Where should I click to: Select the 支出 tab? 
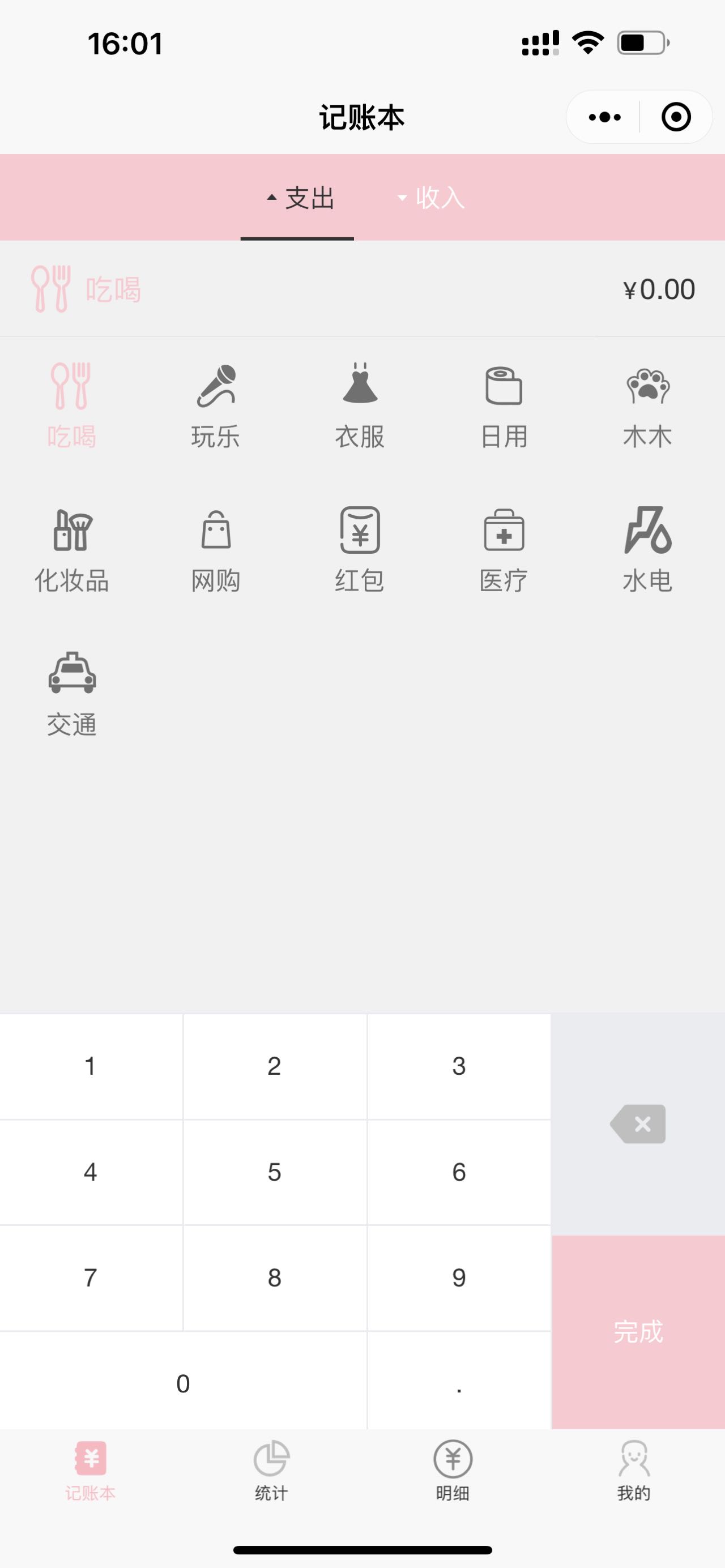click(x=300, y=198)
